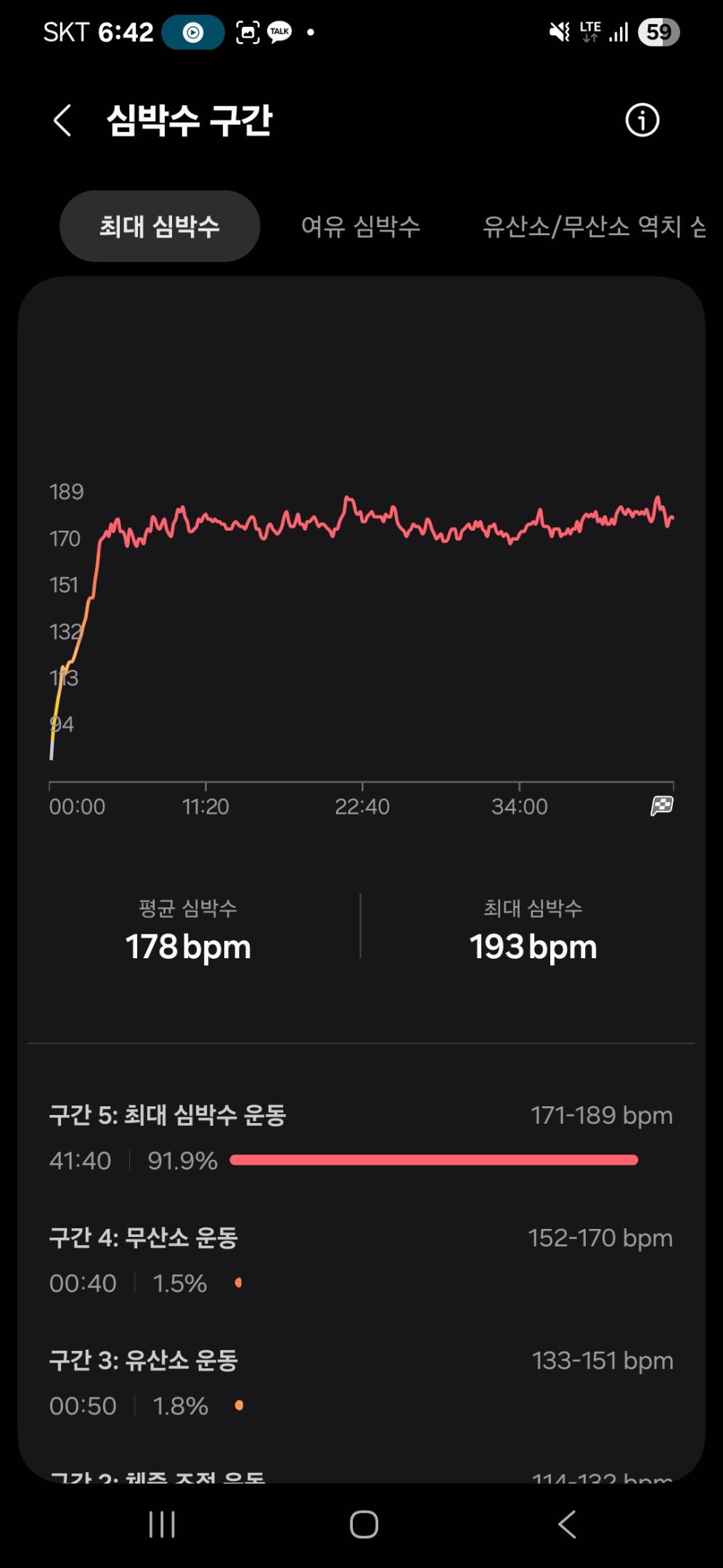The width and height of the screenshot is (723, 1568).
Task: Select the 최대 심박수 tab
Action: 160,226
